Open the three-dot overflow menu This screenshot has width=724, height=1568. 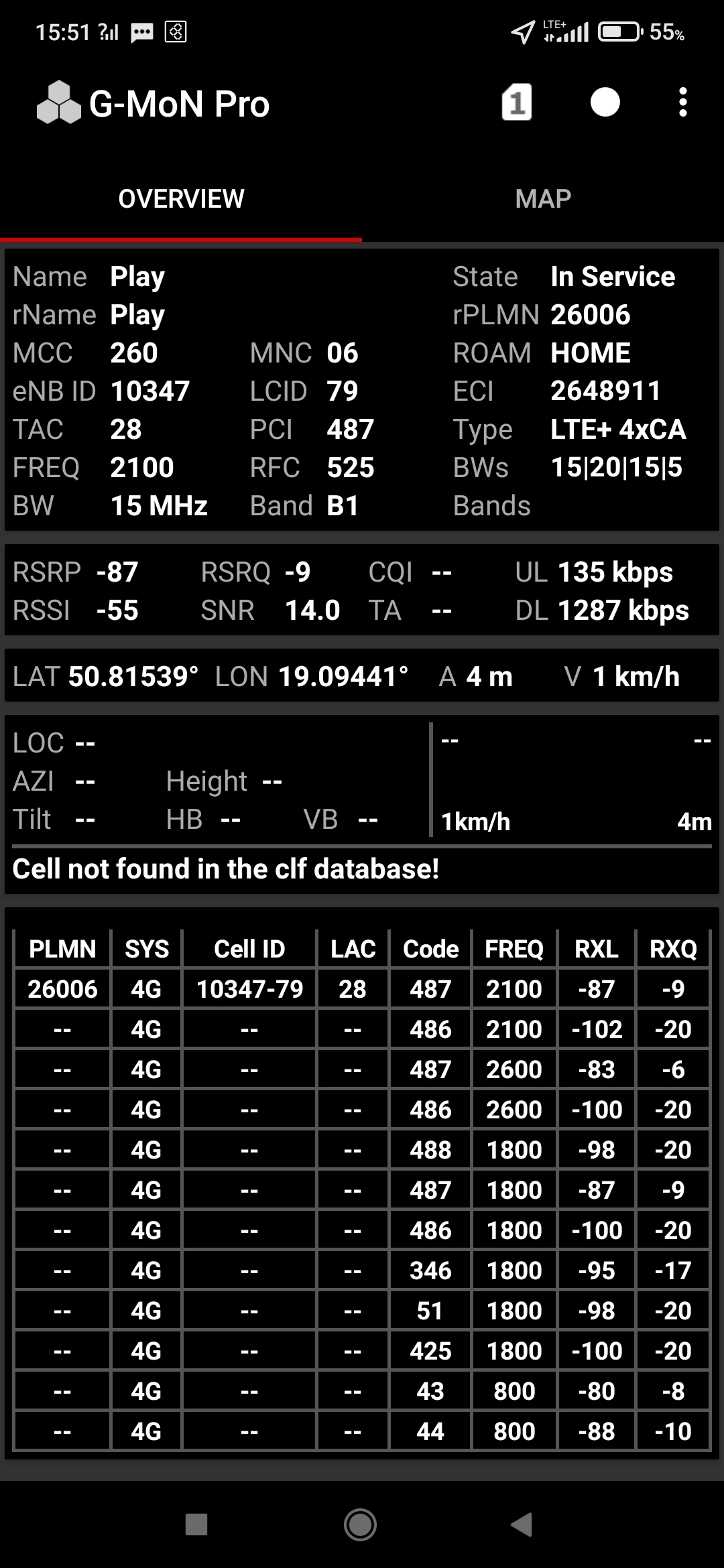682,103
